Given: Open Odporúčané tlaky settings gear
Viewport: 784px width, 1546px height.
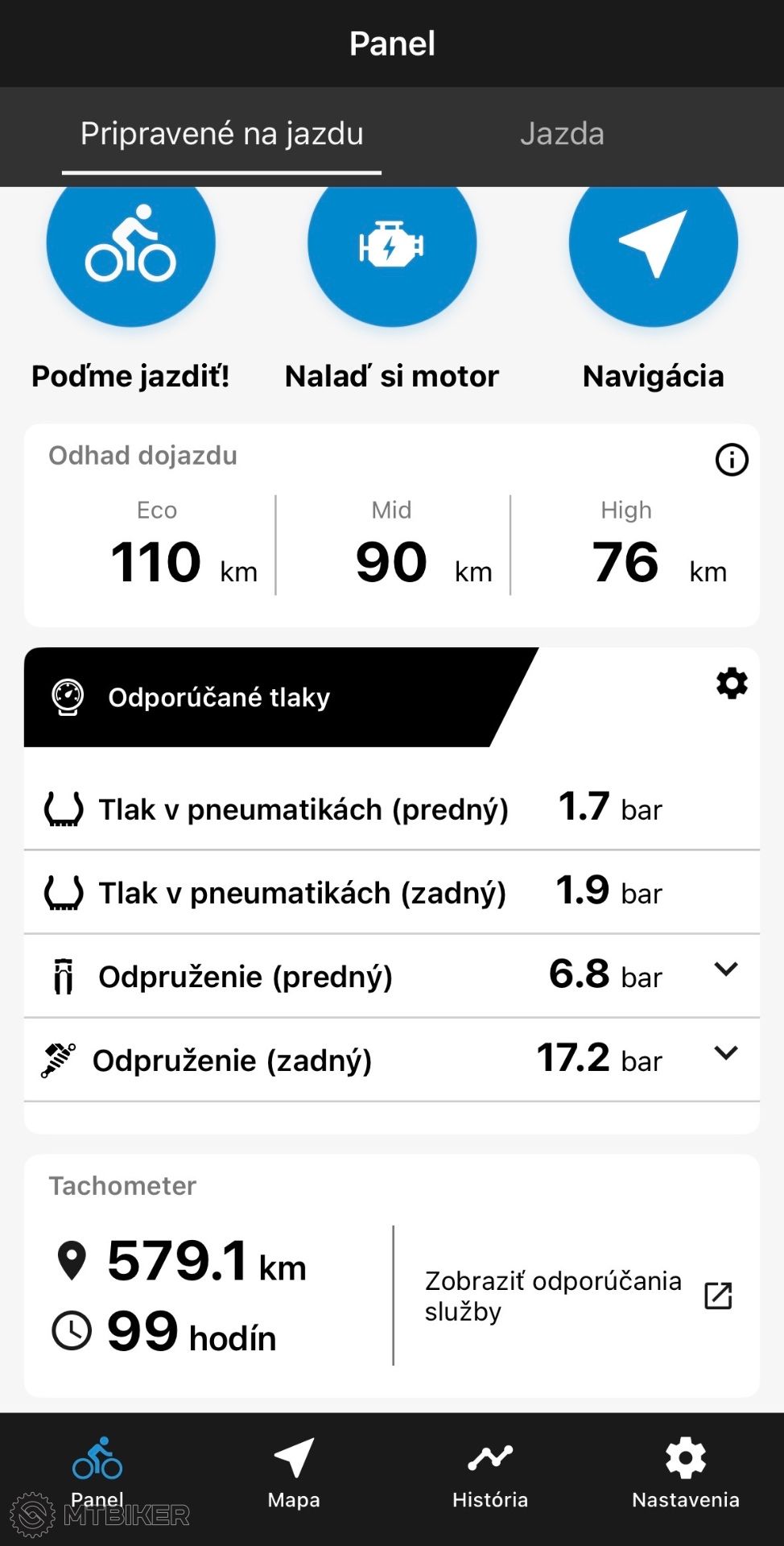Looking at the screenshot, I should pyautogui.click(x=732, y=684).
